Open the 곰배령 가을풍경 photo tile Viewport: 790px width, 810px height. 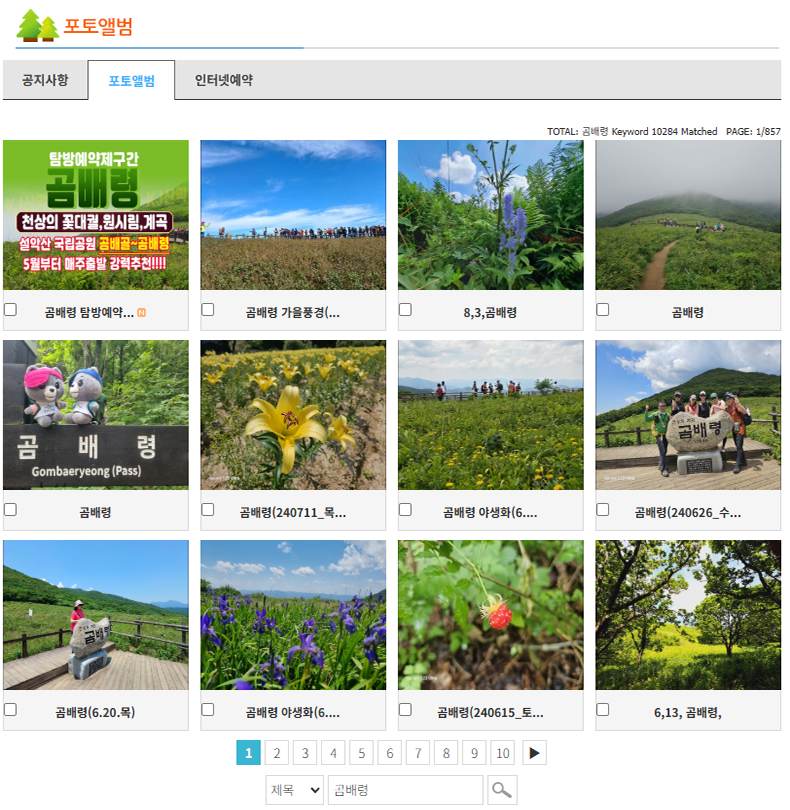(293, 215)
